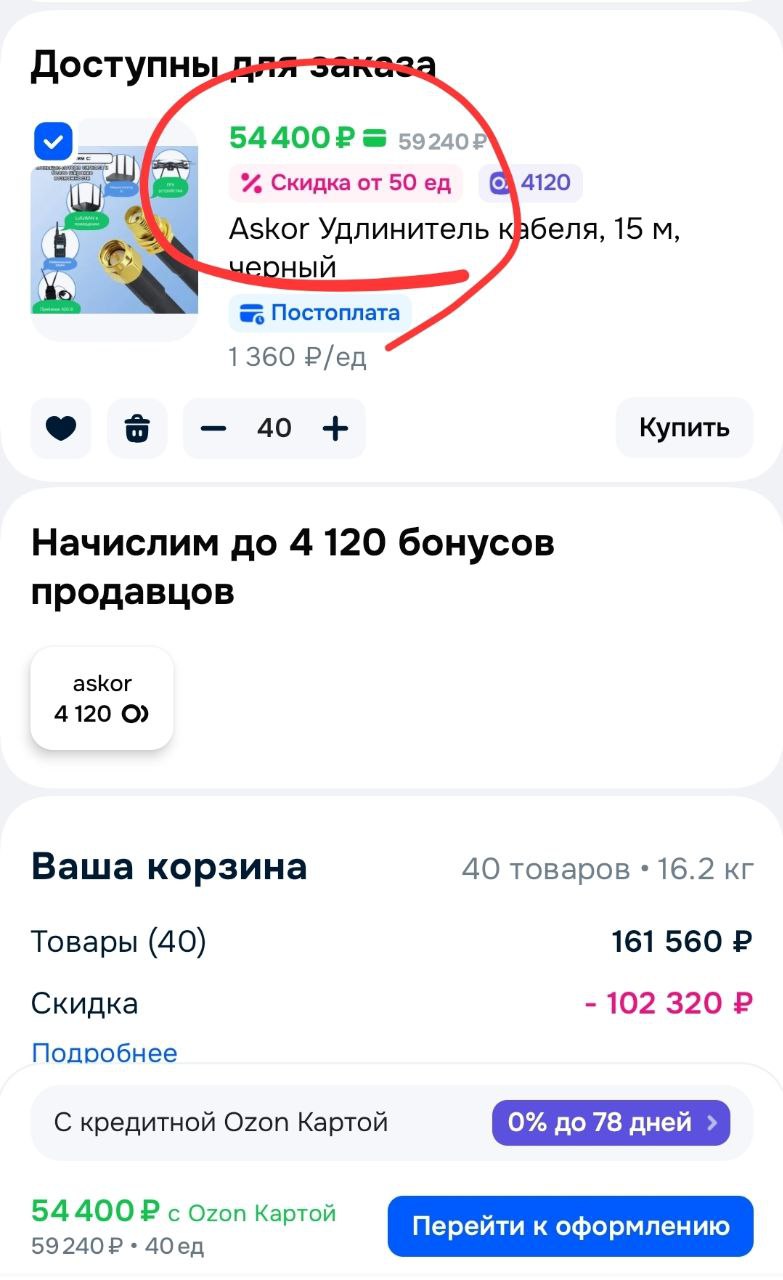Uncheck the Askor cable item checkbox
This screenshot has width=783, height=1280.
click(x=53, y=141)
